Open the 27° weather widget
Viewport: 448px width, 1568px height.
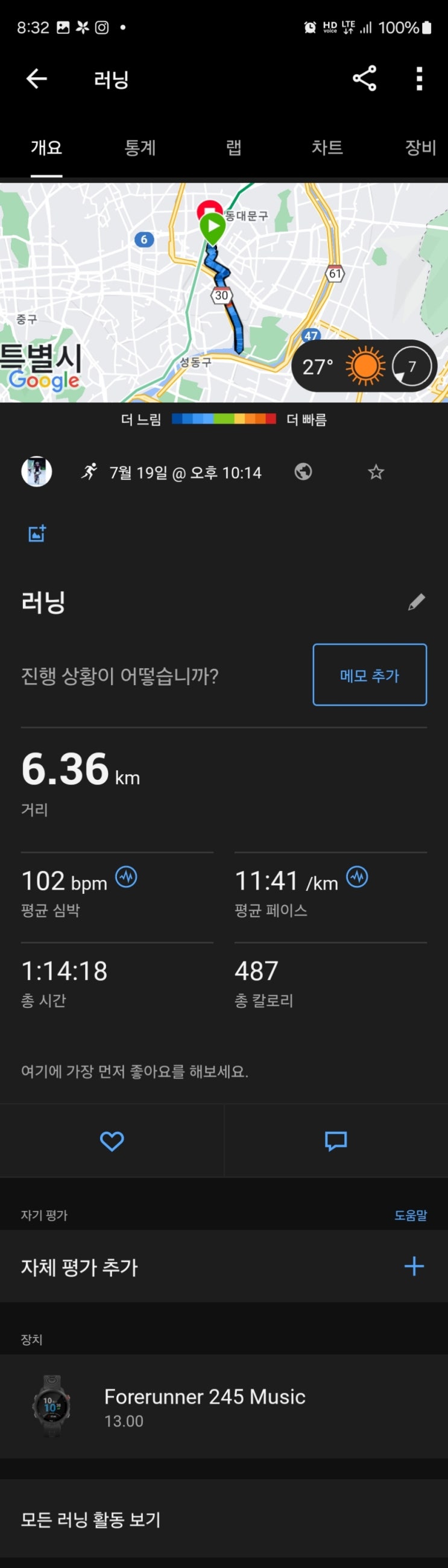click(x=364, y=366)
